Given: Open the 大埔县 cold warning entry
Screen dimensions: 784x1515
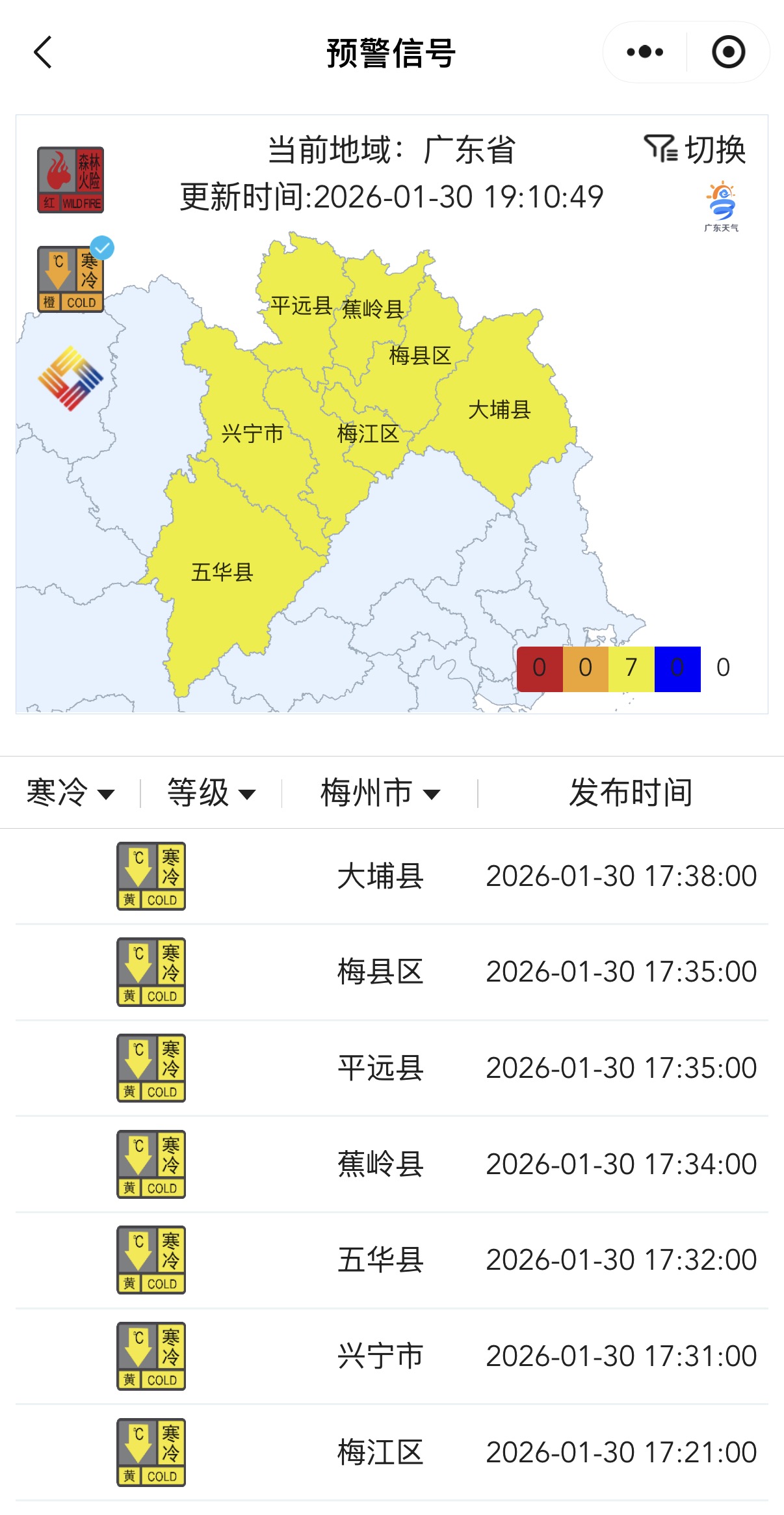Looking at the screenshot, I should point(392,876).
